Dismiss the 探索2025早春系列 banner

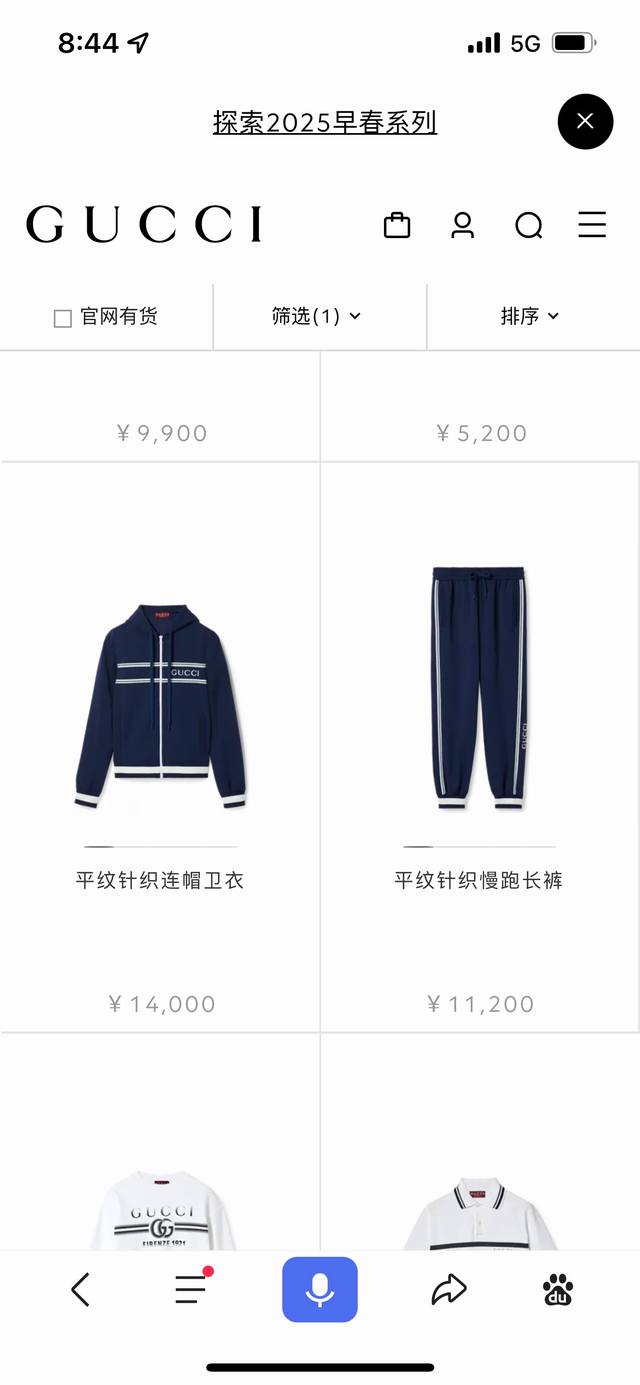coord(585,121)
